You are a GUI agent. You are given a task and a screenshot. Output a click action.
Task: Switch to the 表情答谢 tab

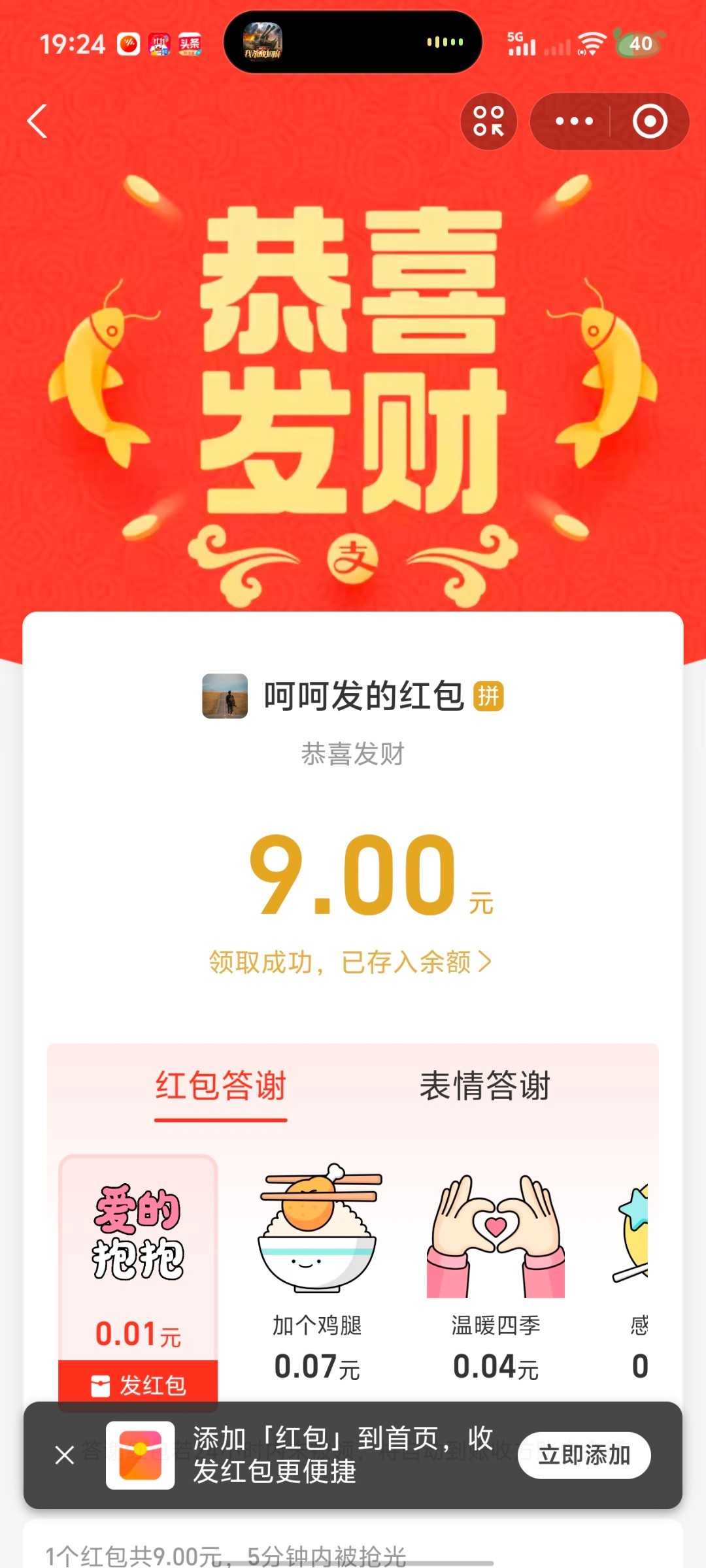[x=484, y=1086]
